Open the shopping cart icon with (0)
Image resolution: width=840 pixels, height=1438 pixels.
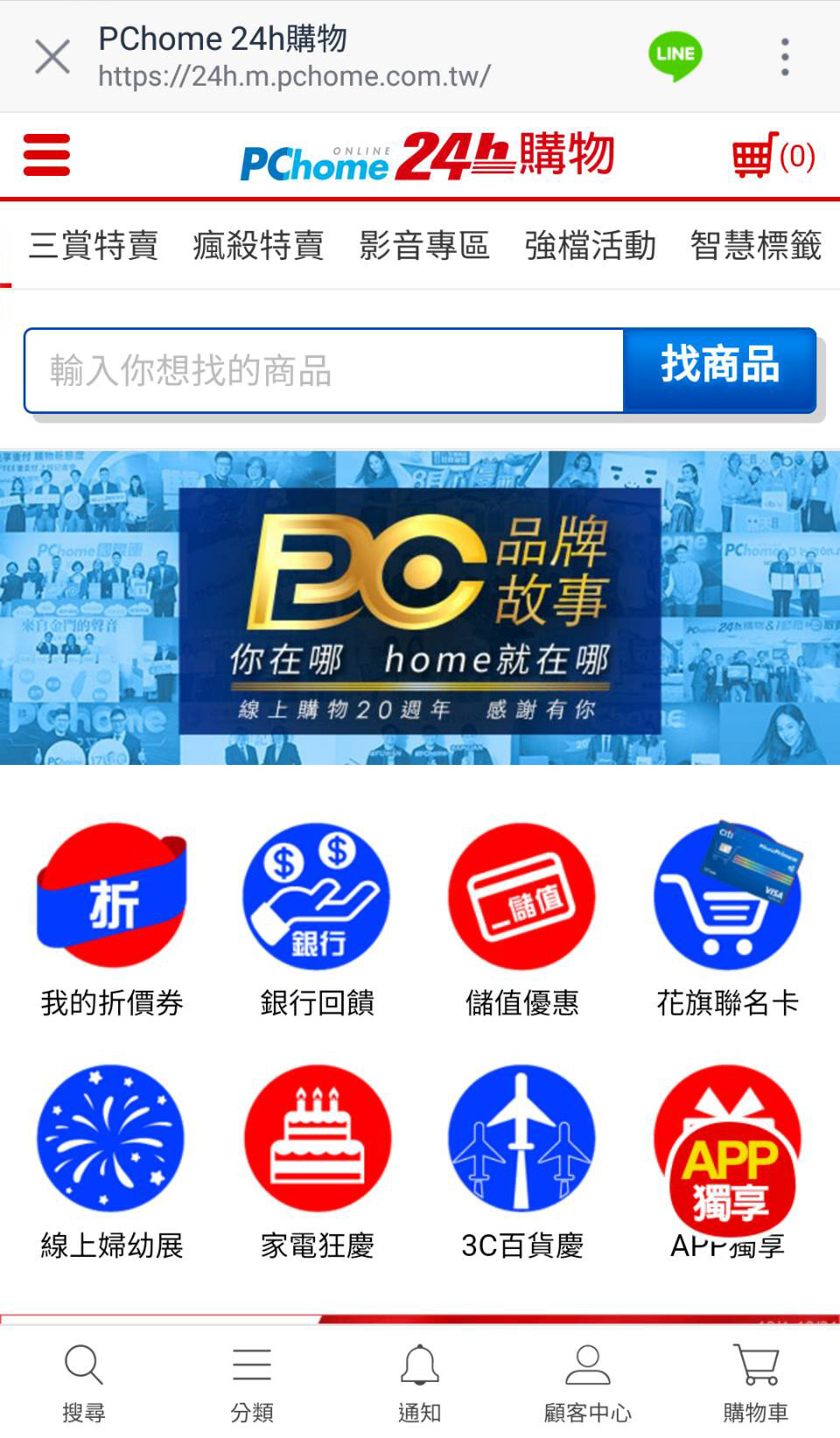click(x=773, y=156)
